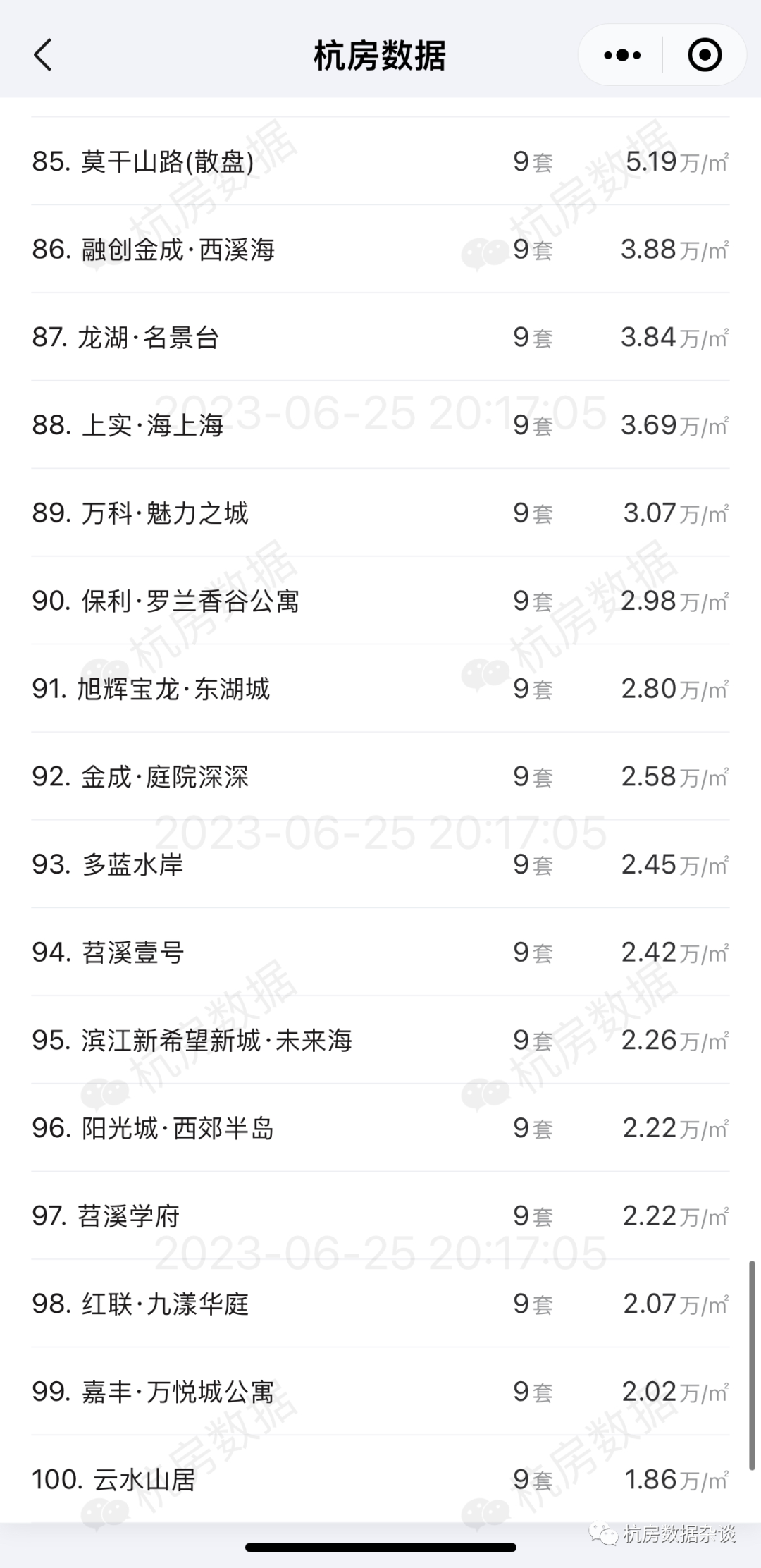This screenshot has width=761, height=1568.
Task: Go back using the back arrow
Action: coord(43,55)
